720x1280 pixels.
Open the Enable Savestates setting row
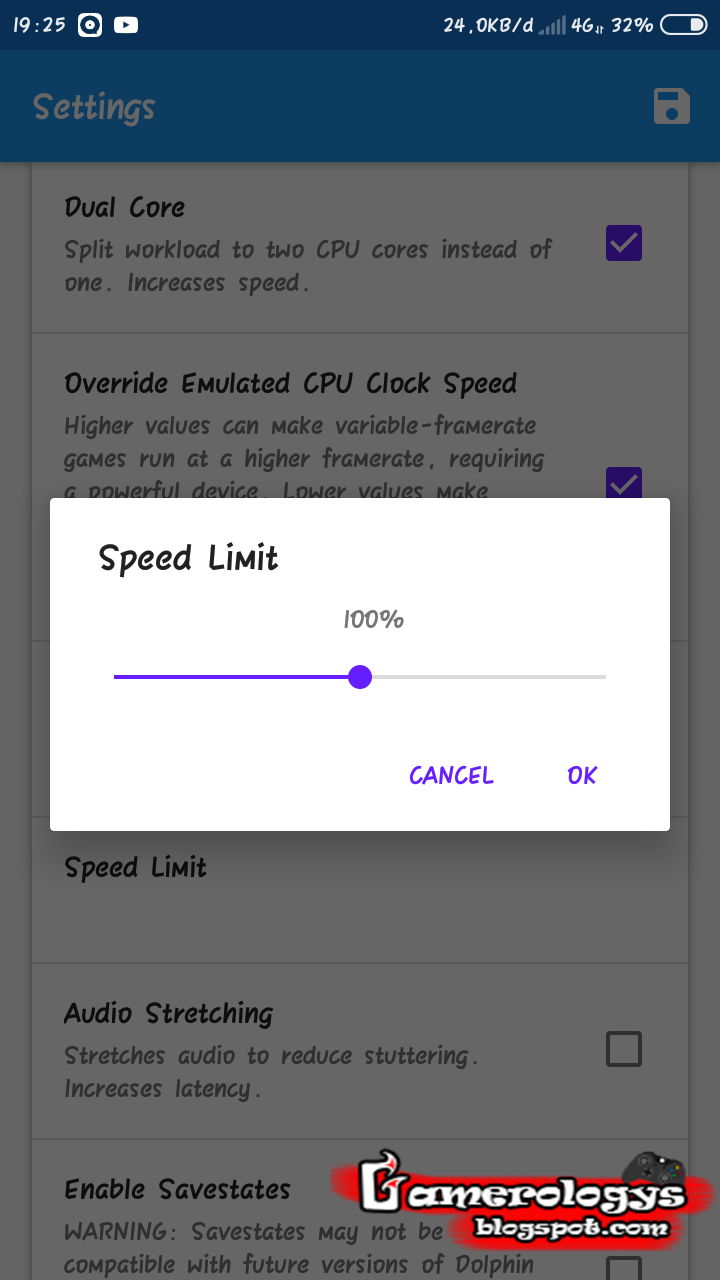point(177,1189)
